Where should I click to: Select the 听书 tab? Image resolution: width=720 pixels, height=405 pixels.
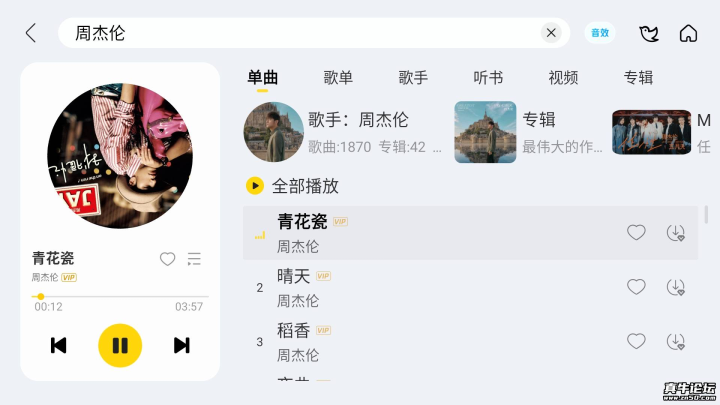488,78
